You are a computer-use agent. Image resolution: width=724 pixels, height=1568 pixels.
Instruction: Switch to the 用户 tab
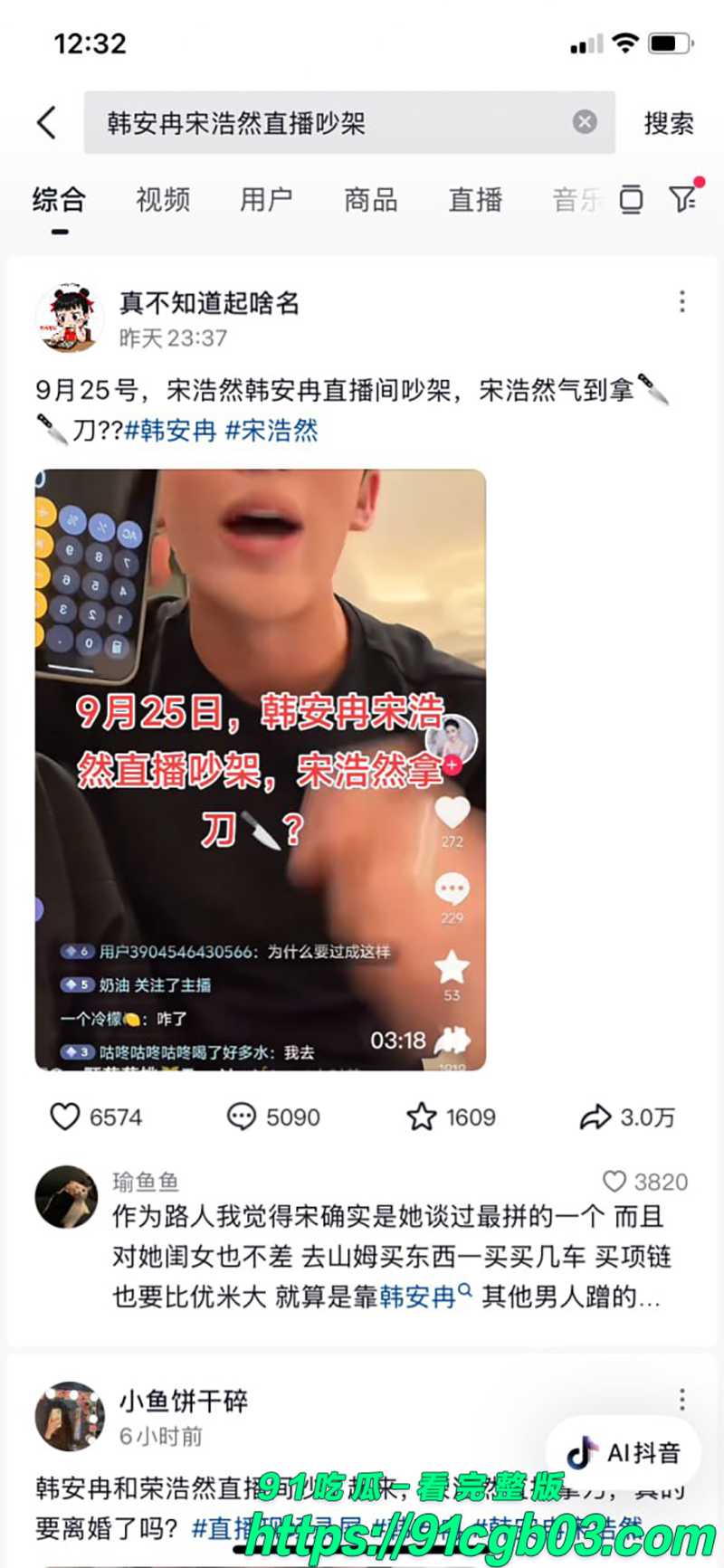[x=266, y=199]
